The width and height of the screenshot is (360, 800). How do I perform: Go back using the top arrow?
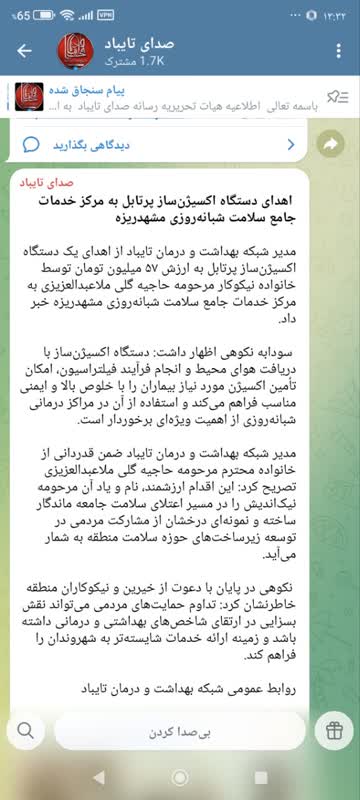click(24, 51)
